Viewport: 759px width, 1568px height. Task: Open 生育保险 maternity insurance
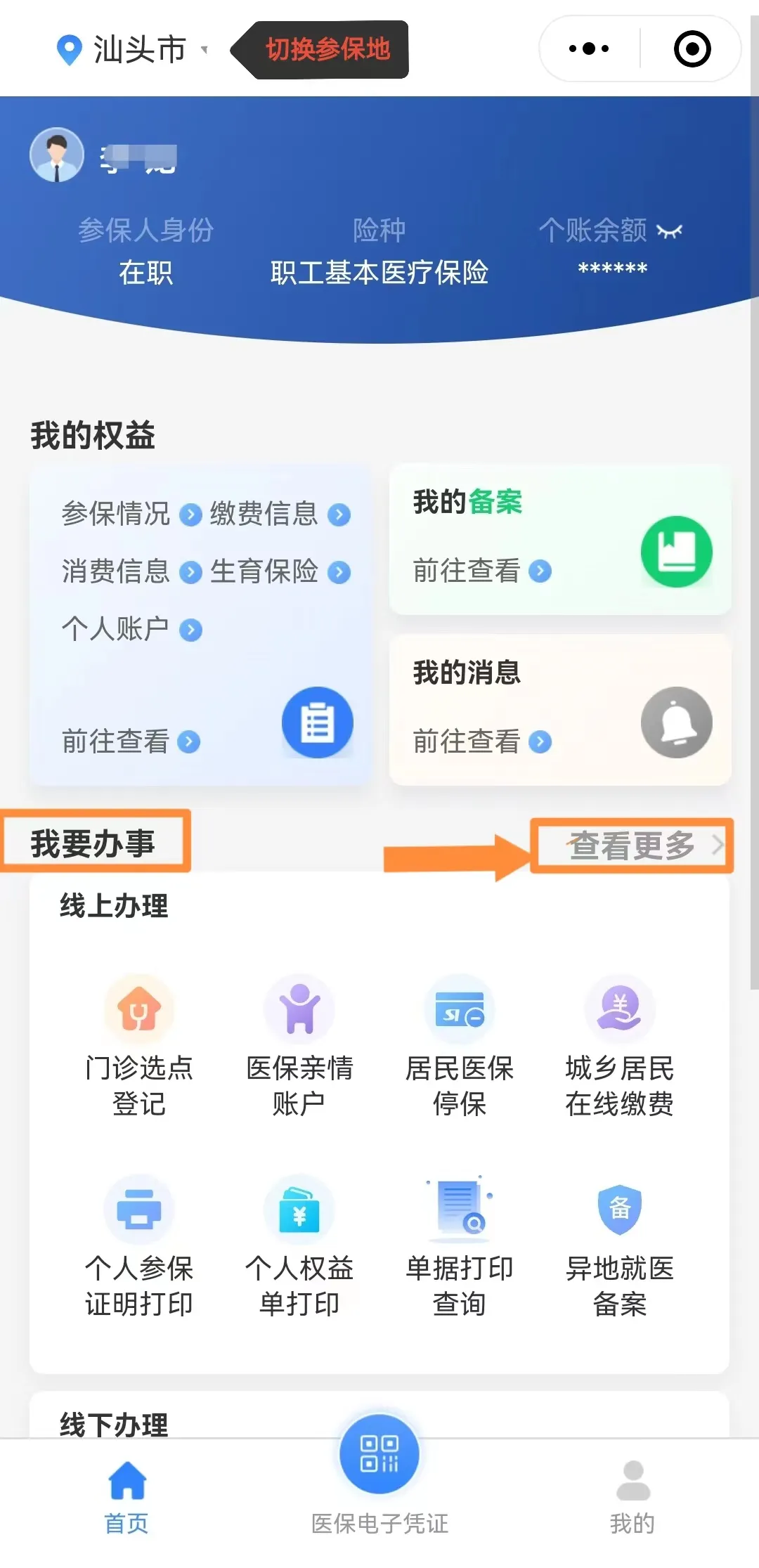(279, 571)
